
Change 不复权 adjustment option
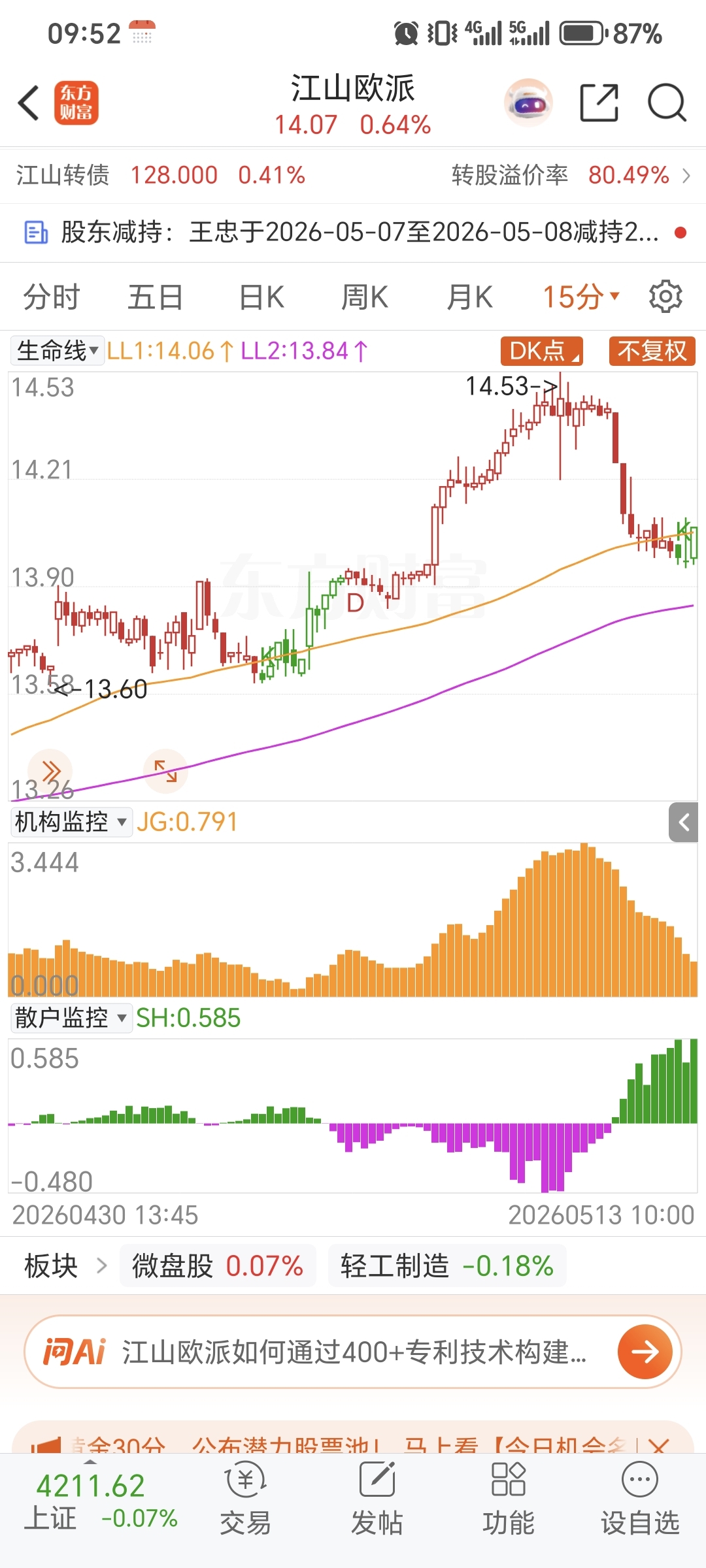[652, 351]
